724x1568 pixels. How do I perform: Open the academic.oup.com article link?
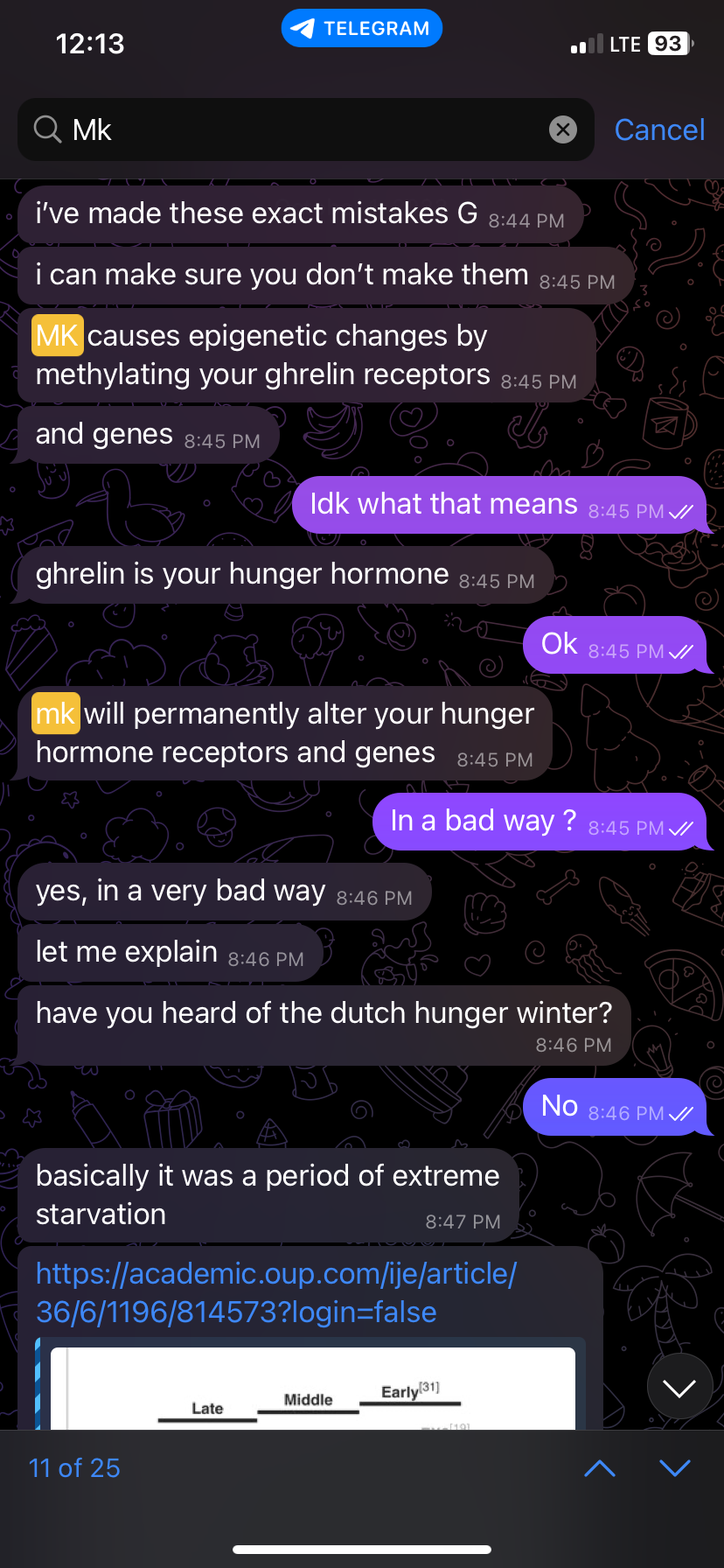pos(275,1292)
